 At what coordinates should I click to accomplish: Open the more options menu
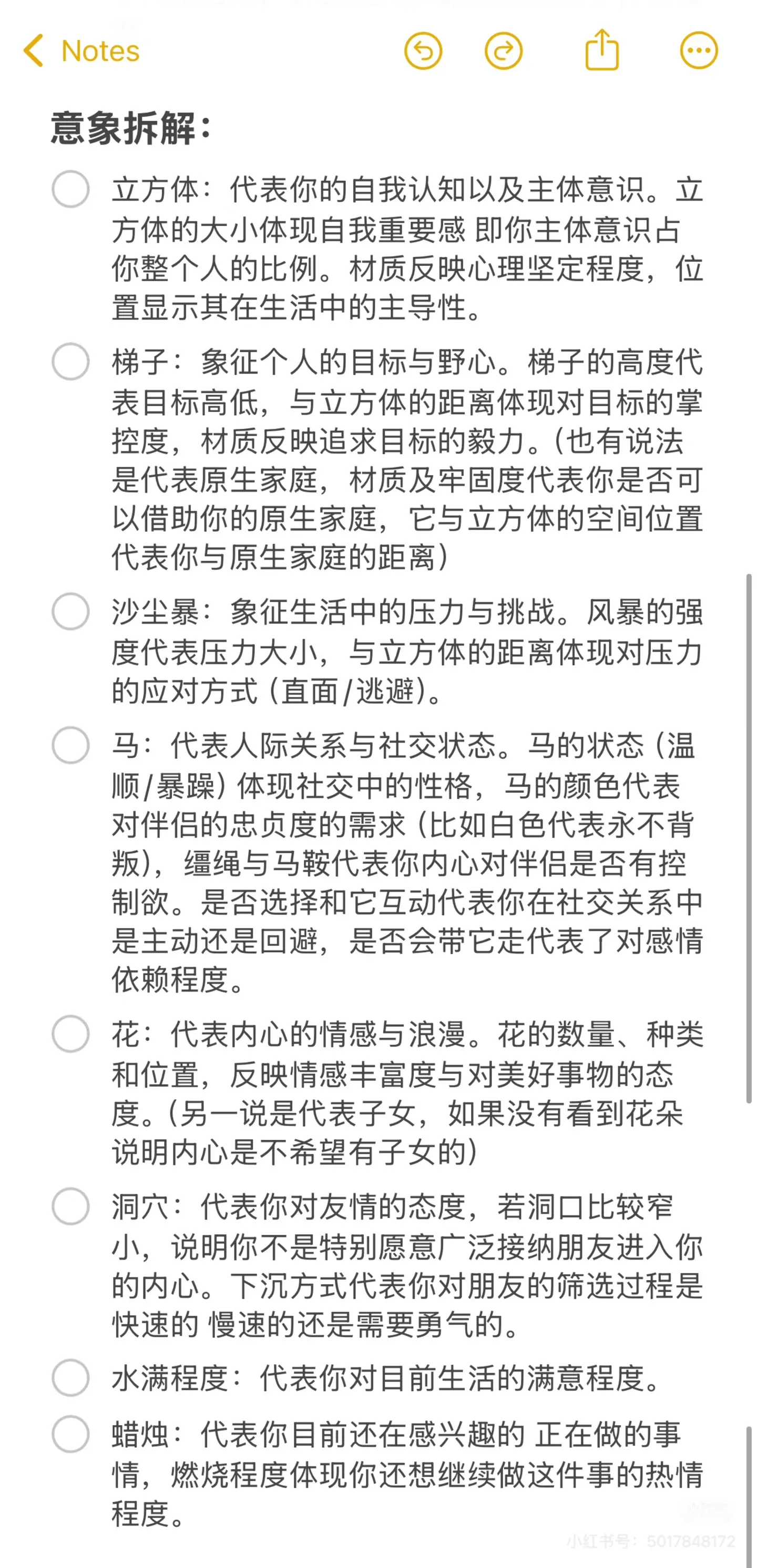(x=699, y=50)
